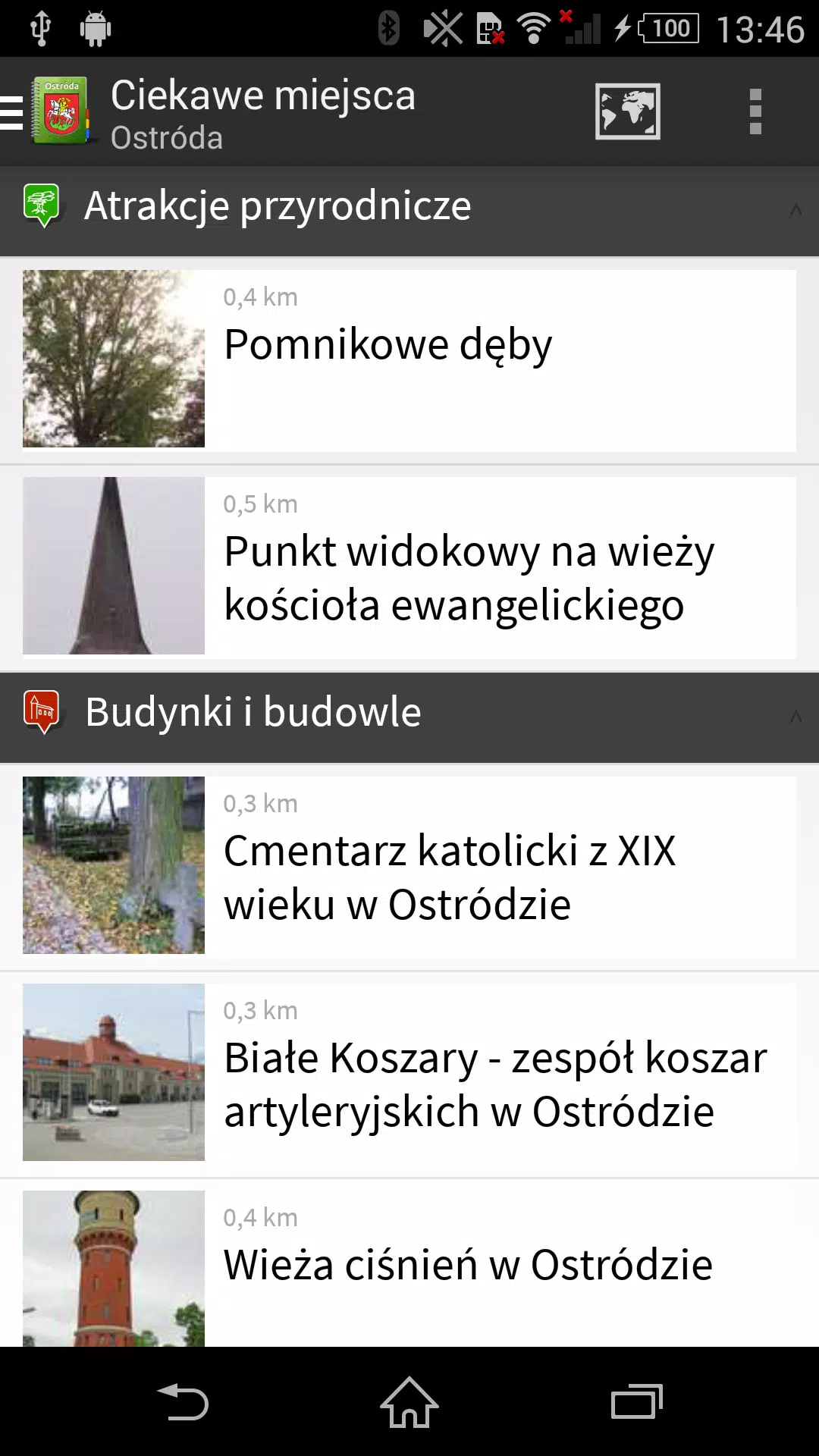Open Punkt widokowy na wieży kościoła ewangelickiego
This screenshot has height=1456, width=819.
409,566
